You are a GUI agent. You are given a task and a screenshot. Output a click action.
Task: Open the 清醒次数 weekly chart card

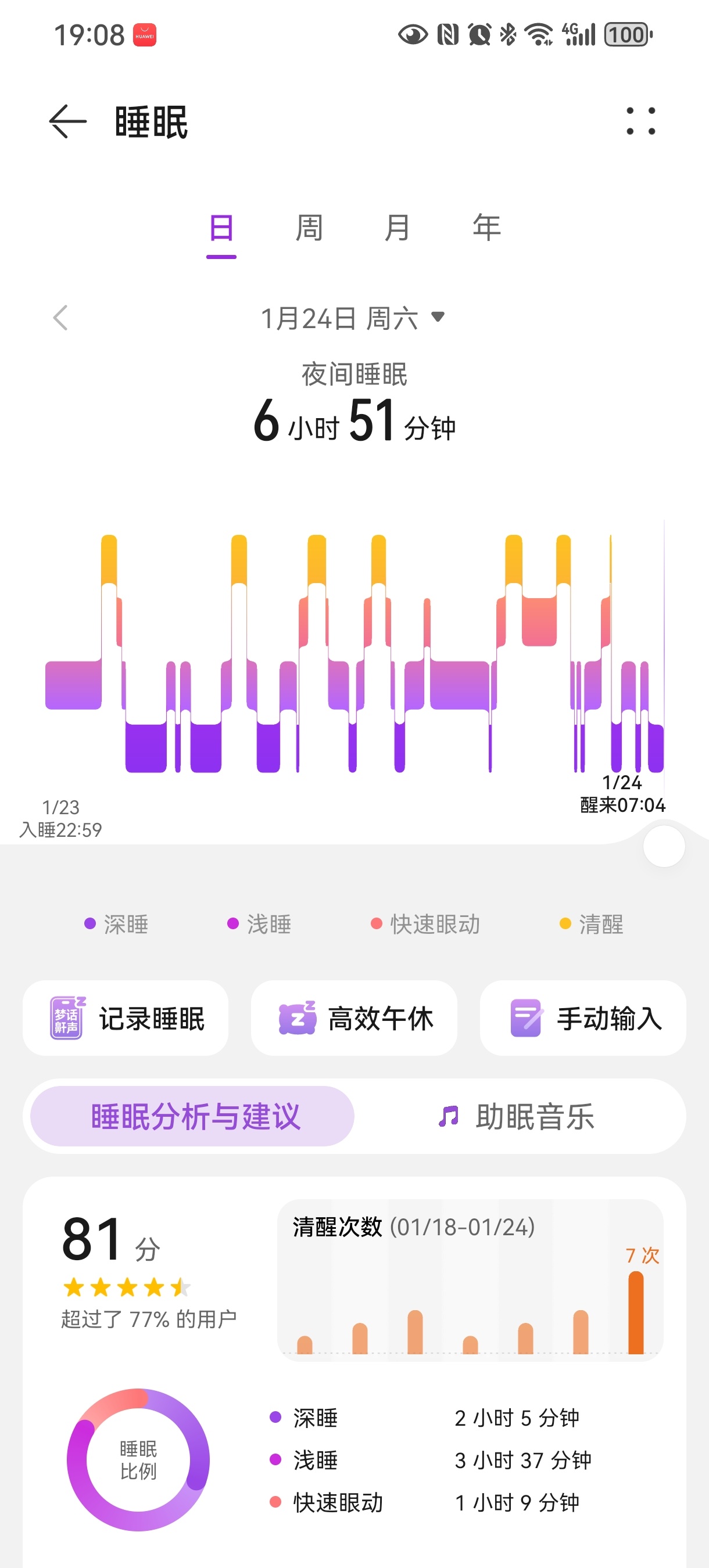click(470, 1279)
